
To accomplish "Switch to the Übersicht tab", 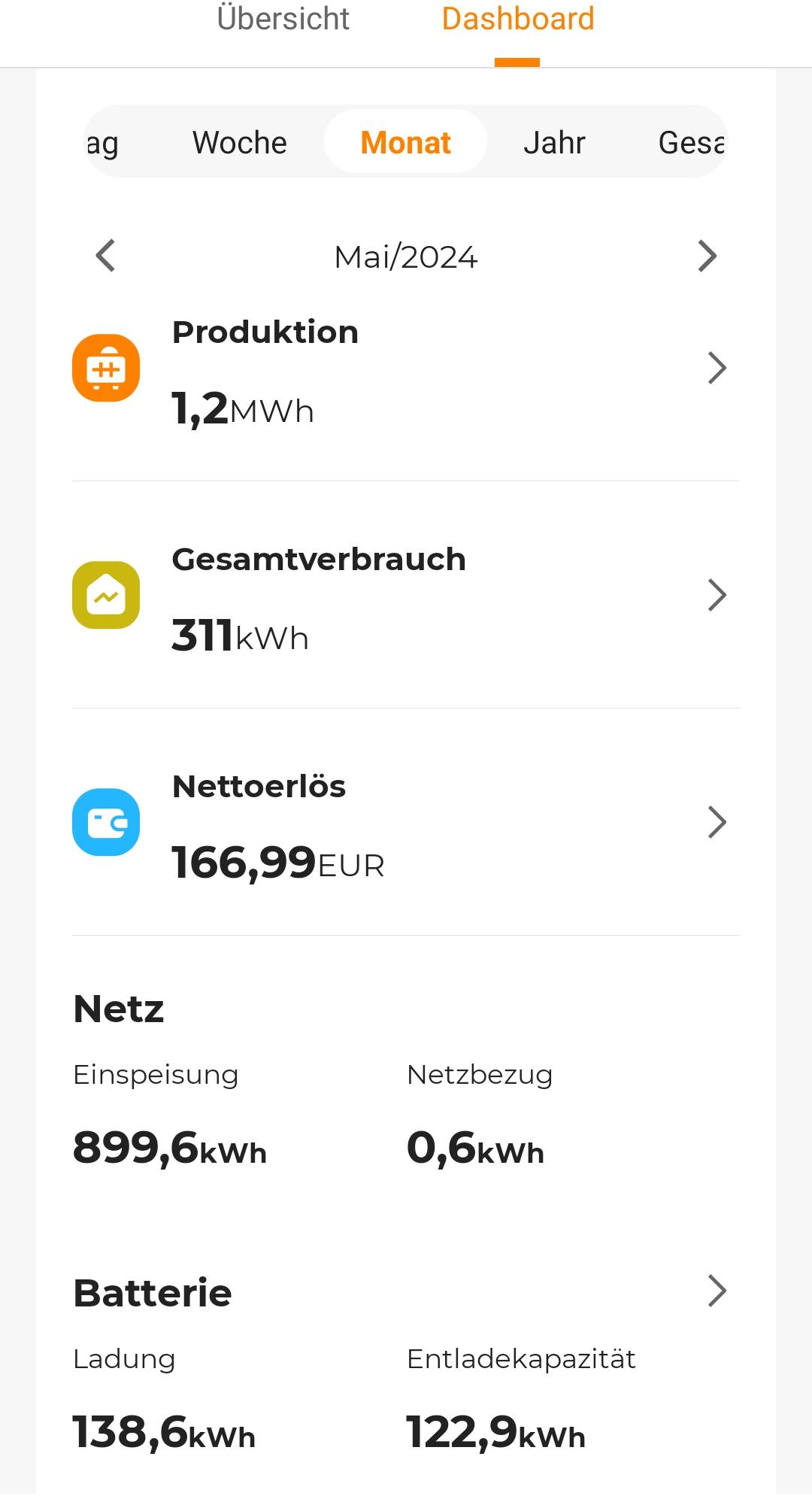I will [x=283, y=20].
